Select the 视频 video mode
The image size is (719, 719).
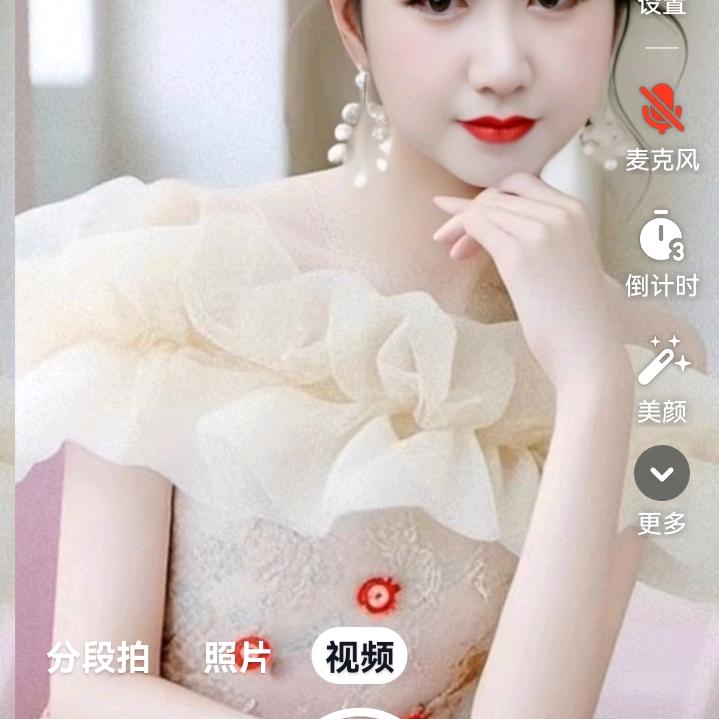pos(359,657)
